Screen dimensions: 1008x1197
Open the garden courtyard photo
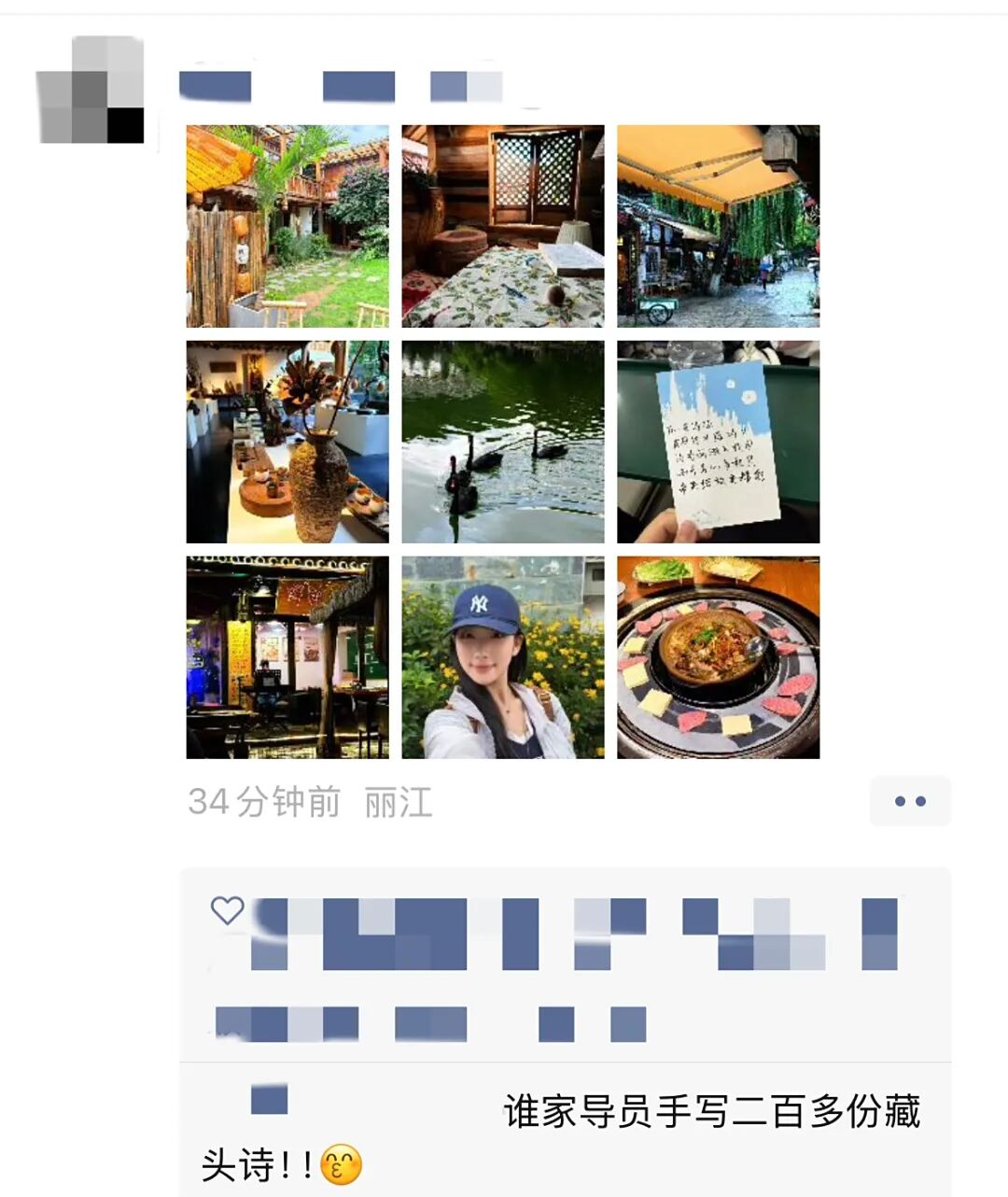pyautogui.click(x=287, y=226)
